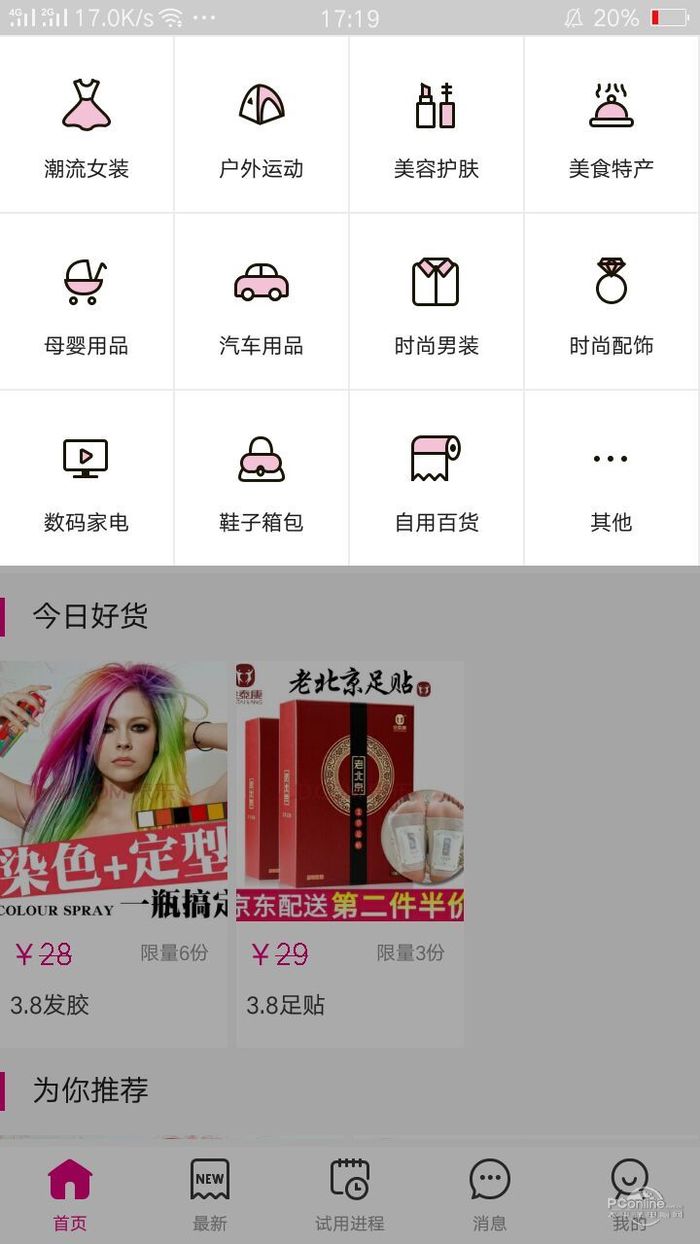Open the 汽车用品 category
The width and height of the screenshot is (700, 1244).
click(261, 302)
